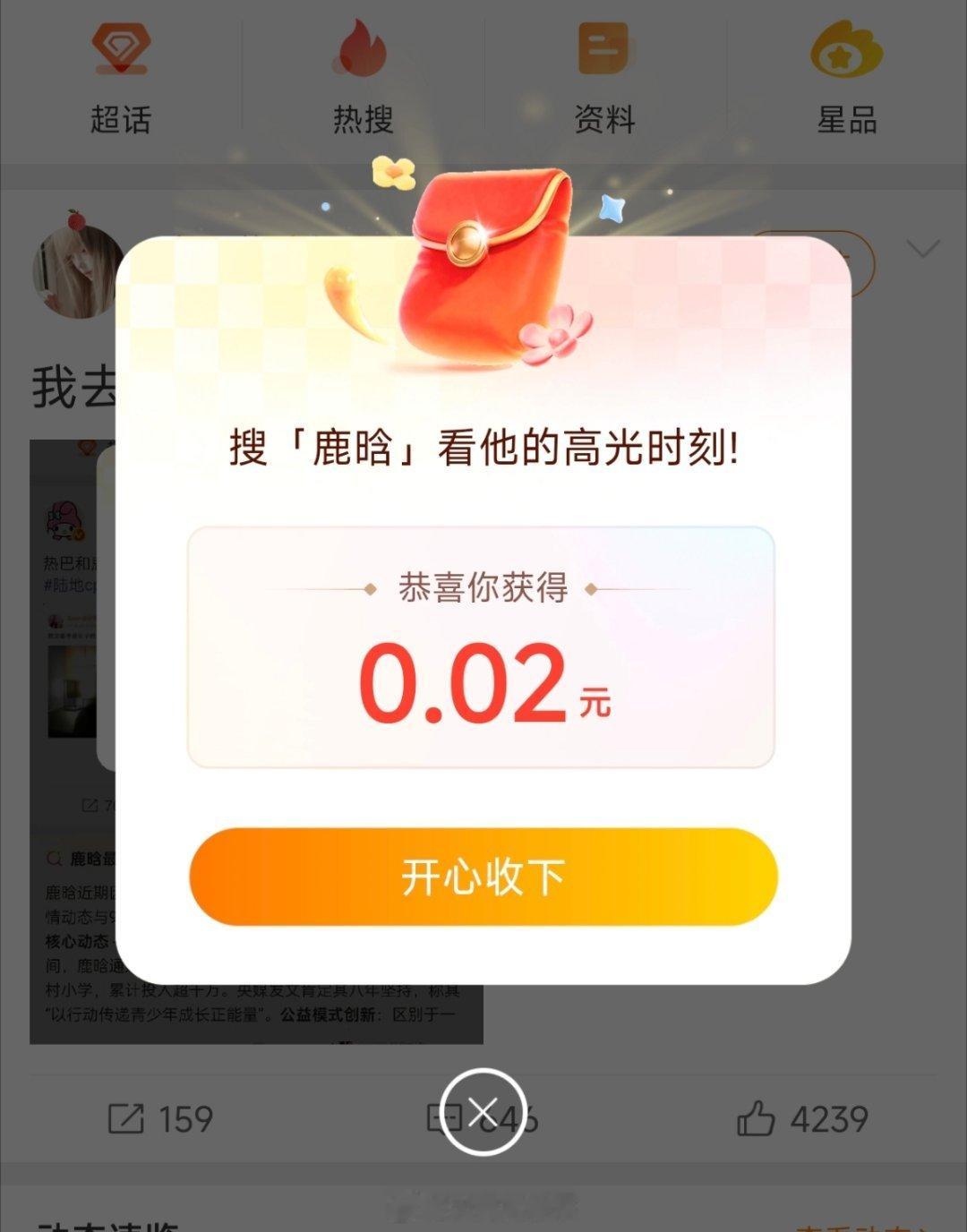
Task: Tap 开心收下 to accept the reward
Action: tap(483, 877)
